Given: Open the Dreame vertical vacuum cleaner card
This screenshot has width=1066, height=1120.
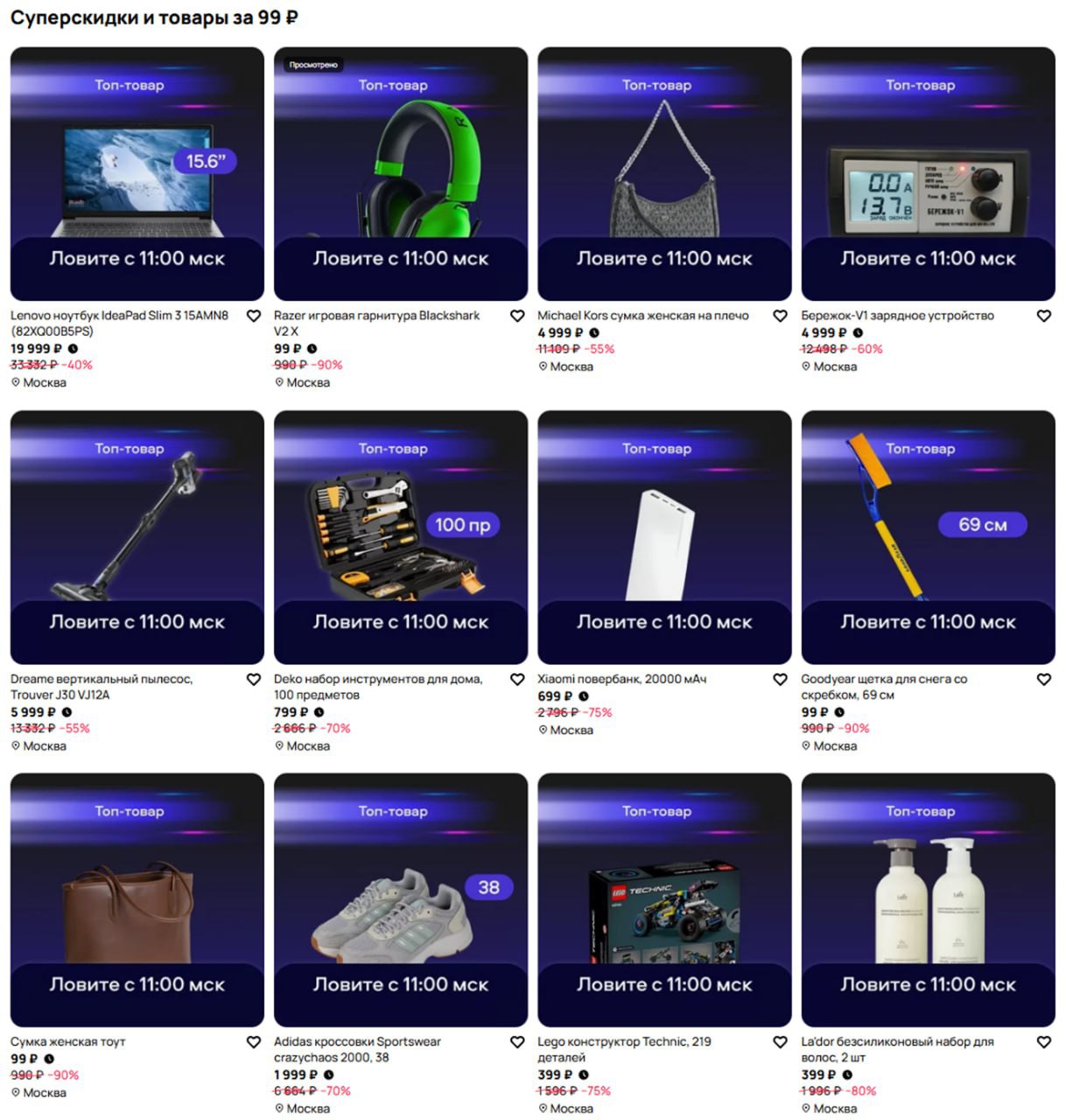Looking at the screenshot, I should [x=137, y=536].
